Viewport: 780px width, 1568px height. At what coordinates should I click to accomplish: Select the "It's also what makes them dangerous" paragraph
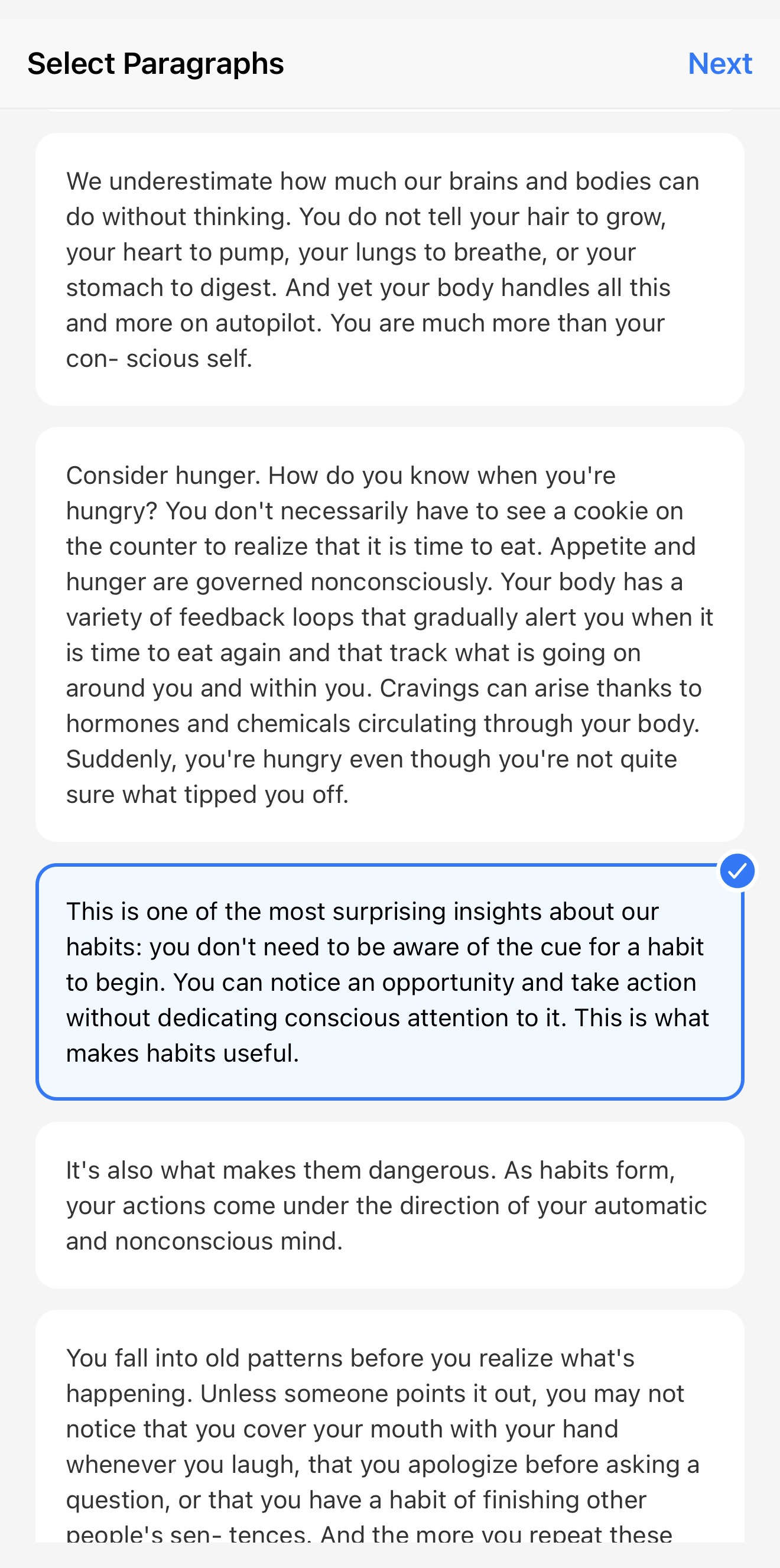pyautogui.click(x=389, y=1205)
